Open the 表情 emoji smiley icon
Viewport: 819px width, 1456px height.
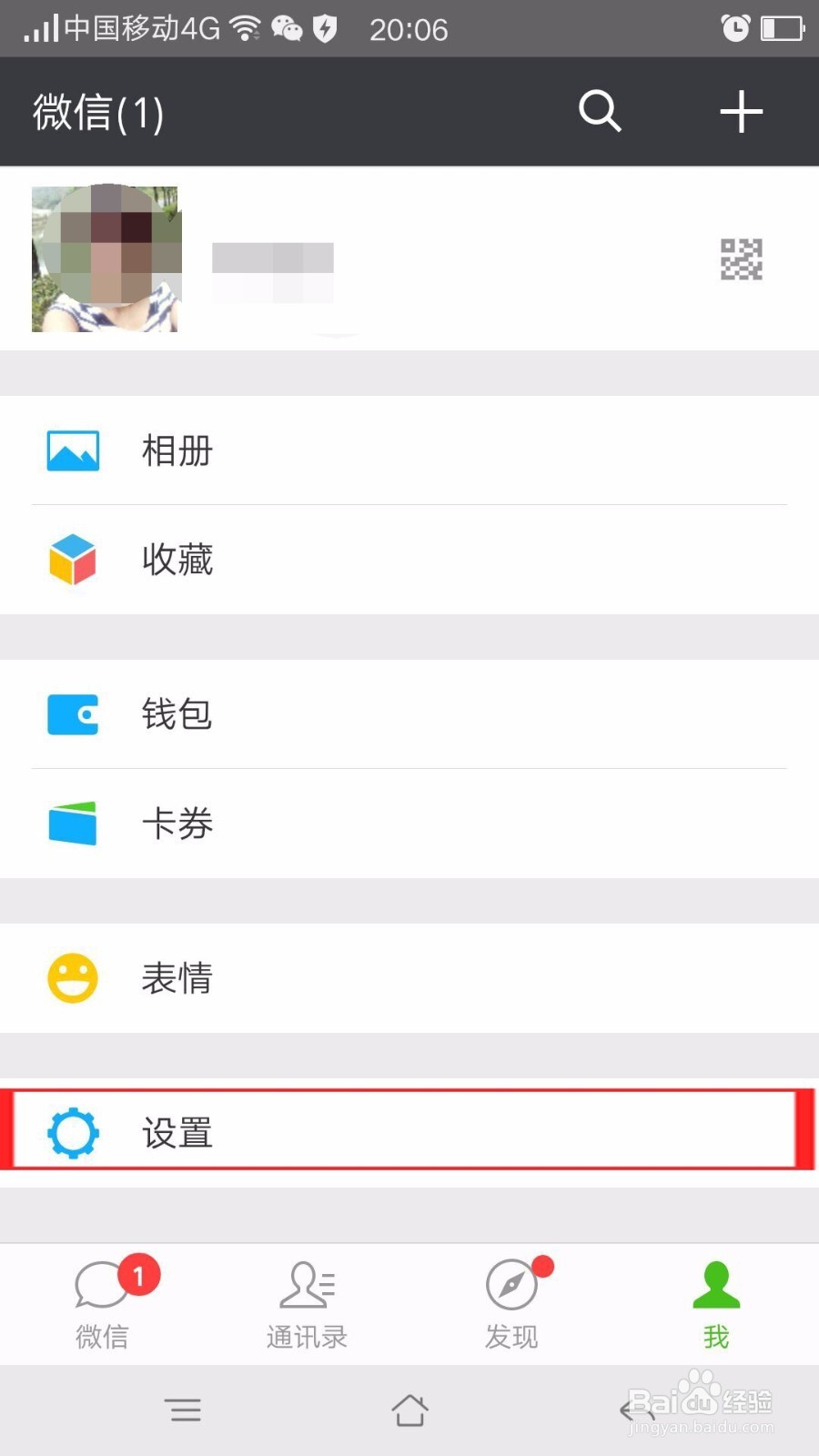coord(73,977)
